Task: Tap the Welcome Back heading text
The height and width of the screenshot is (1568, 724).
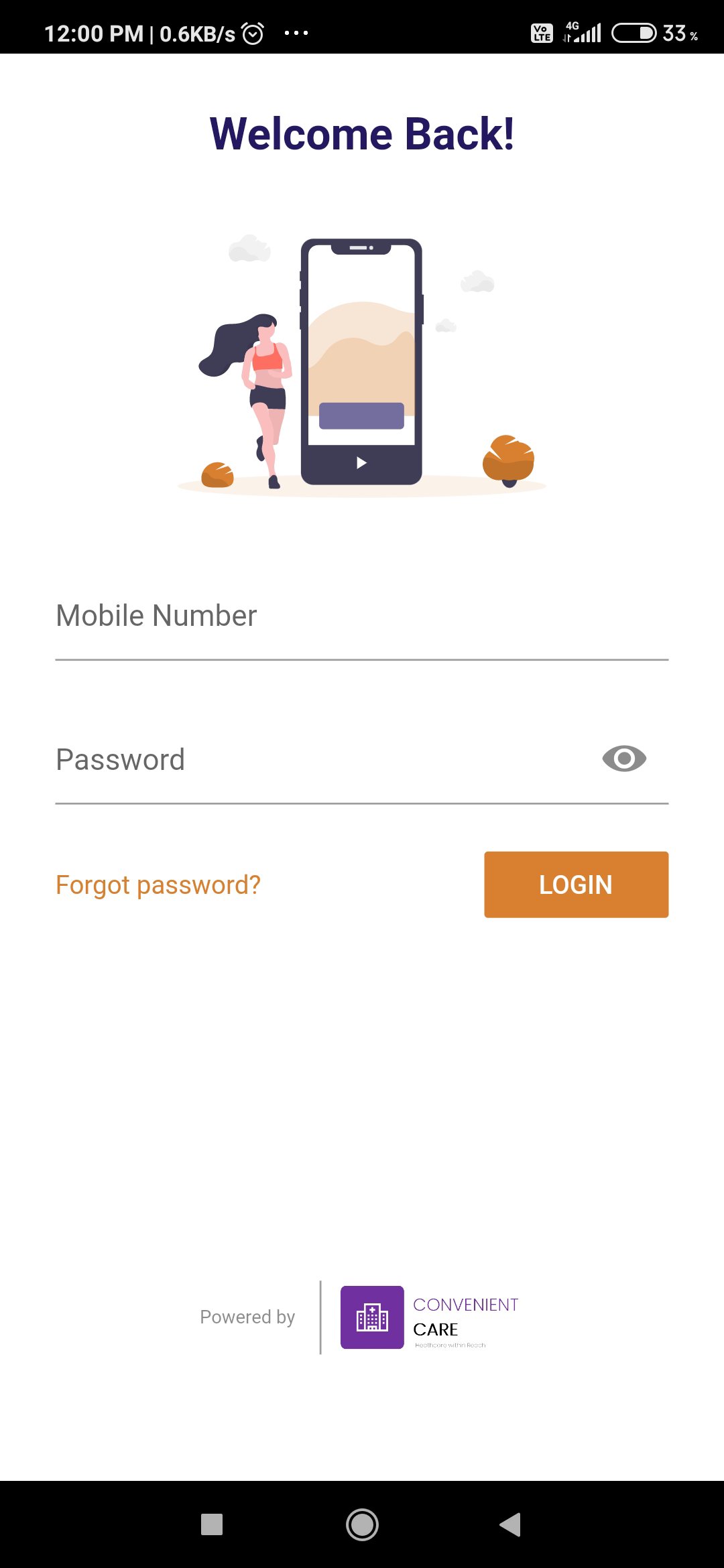Action: pyautogui.click(x=361, y=133)
